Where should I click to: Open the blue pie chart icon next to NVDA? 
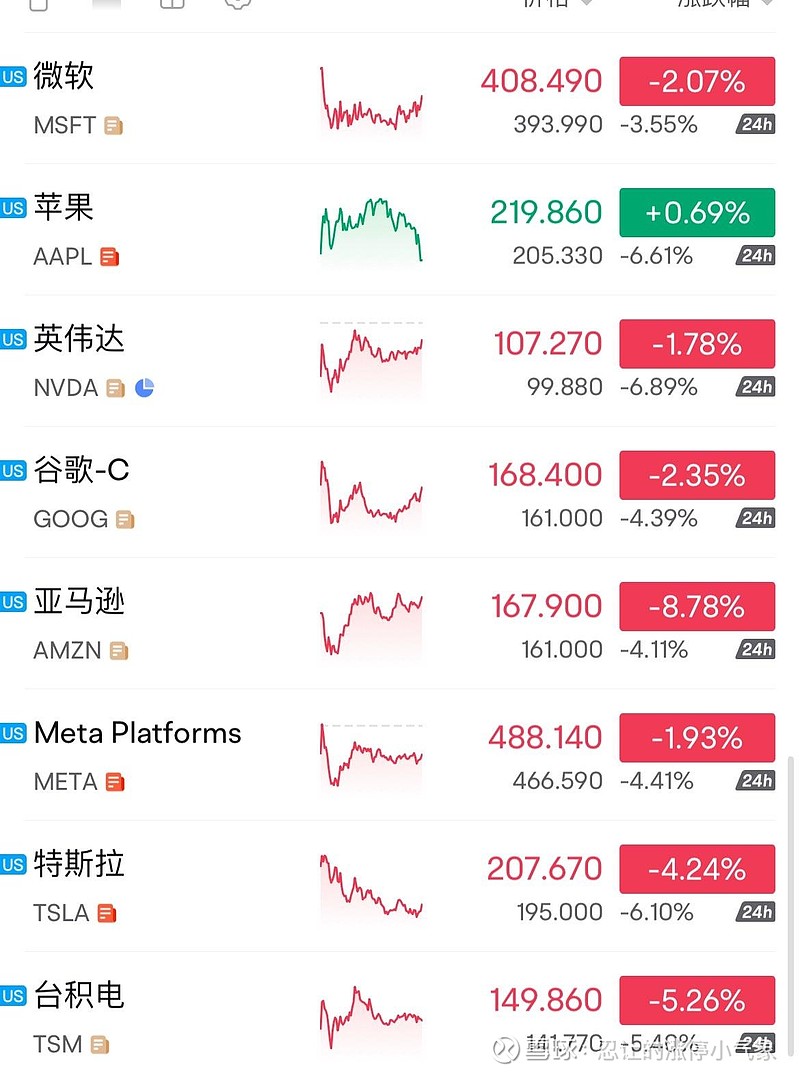click(144, 388)
